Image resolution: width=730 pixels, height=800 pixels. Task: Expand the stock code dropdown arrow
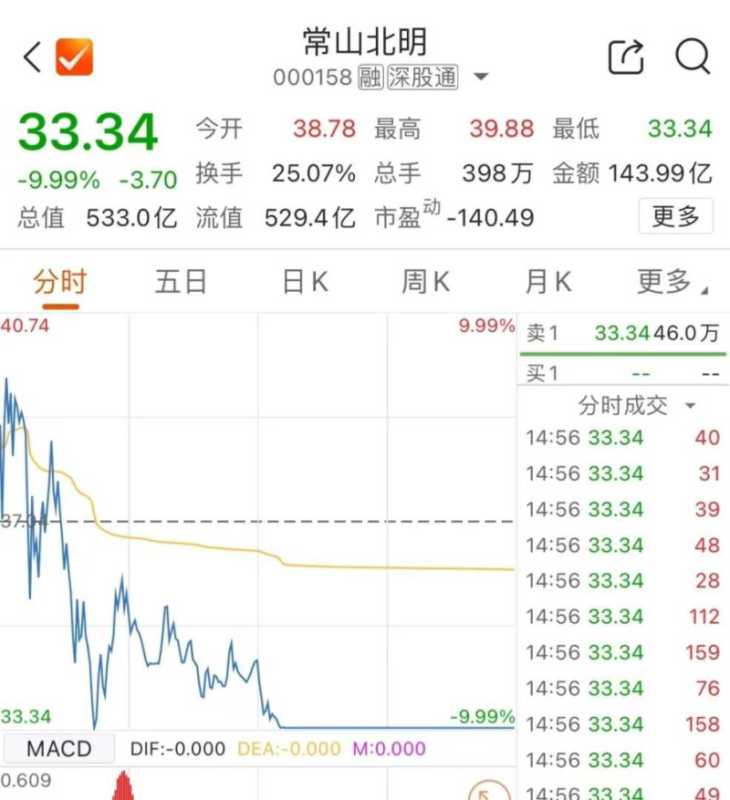(481, 78)
